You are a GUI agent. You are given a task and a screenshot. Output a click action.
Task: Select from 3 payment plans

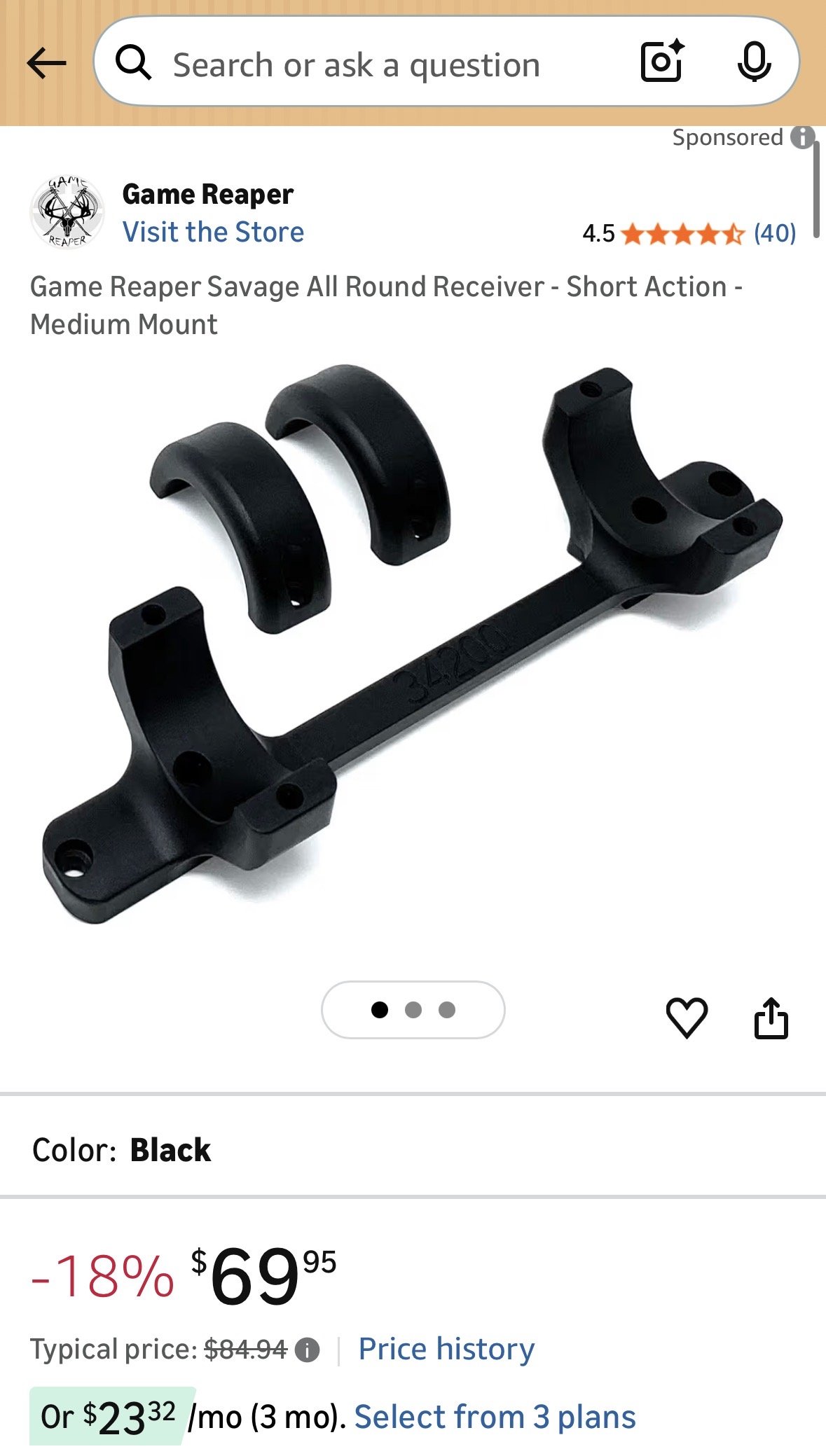click(495, 1417)
